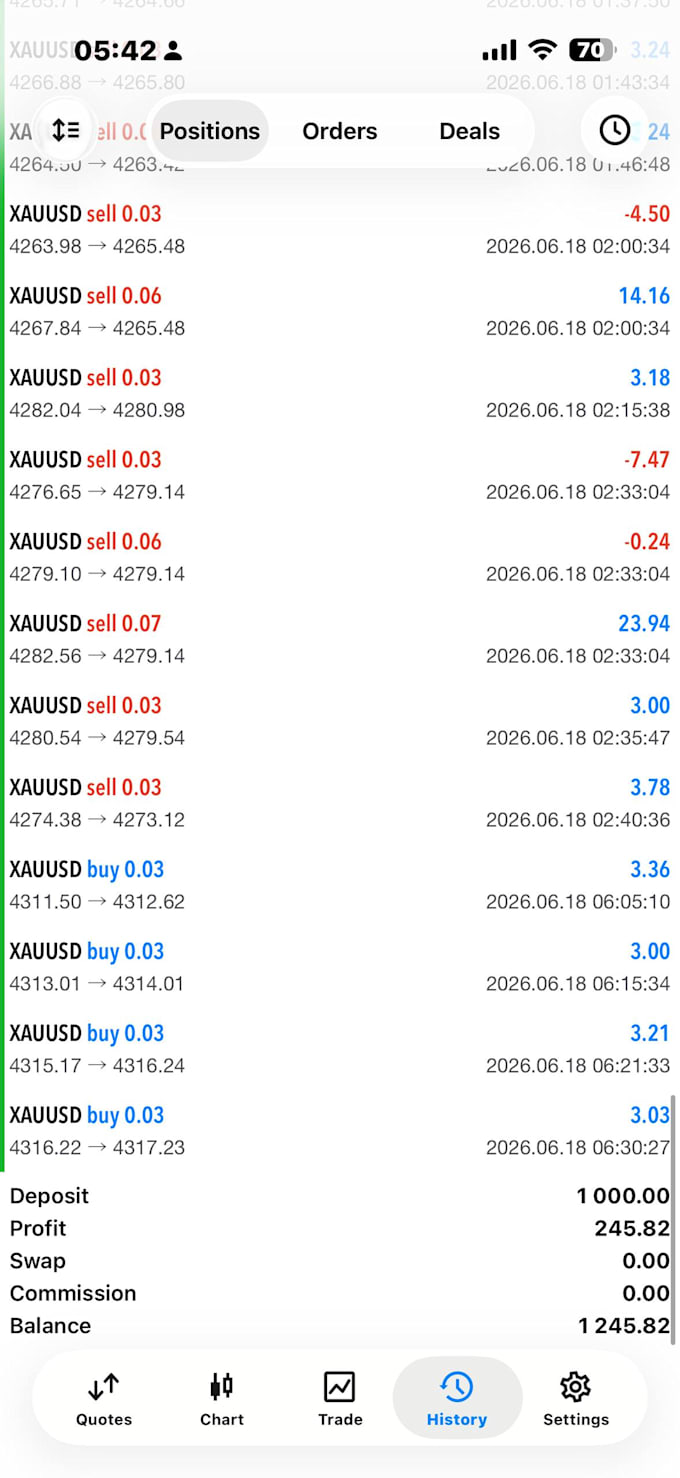Switch to the Deals tab
This screenshot has width=680, height=1478.
470,131
